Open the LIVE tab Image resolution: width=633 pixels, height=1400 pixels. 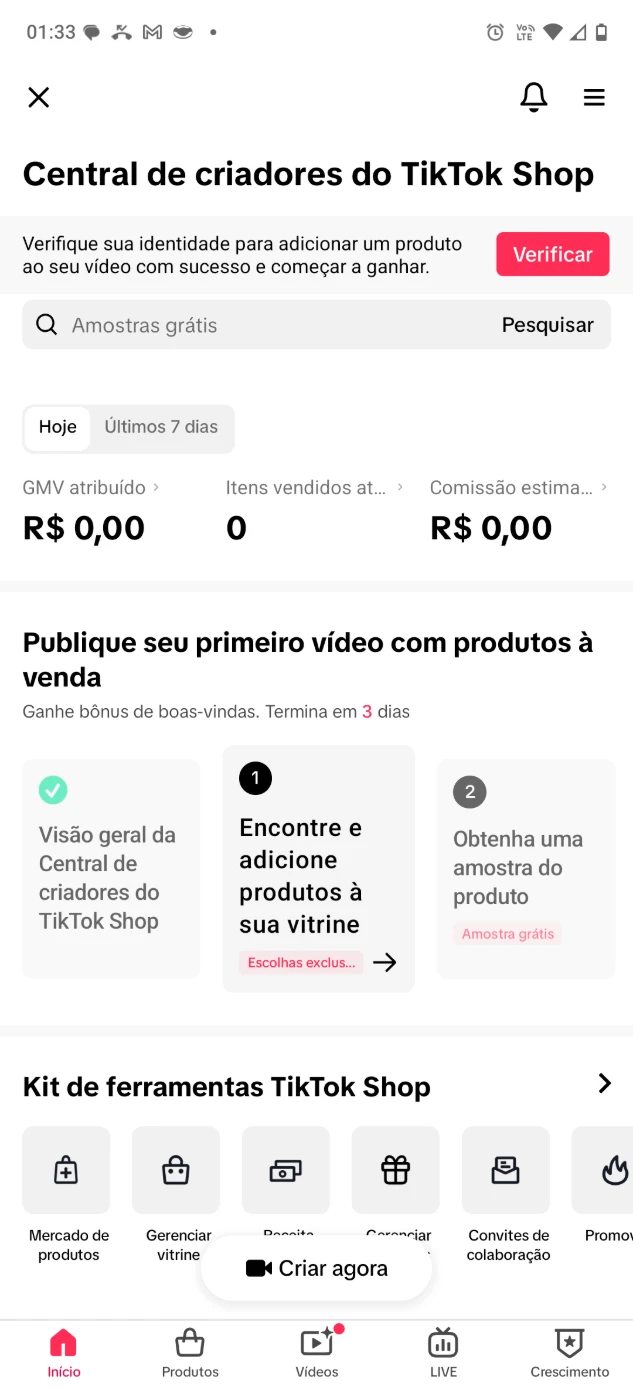tap(443, 1353)
